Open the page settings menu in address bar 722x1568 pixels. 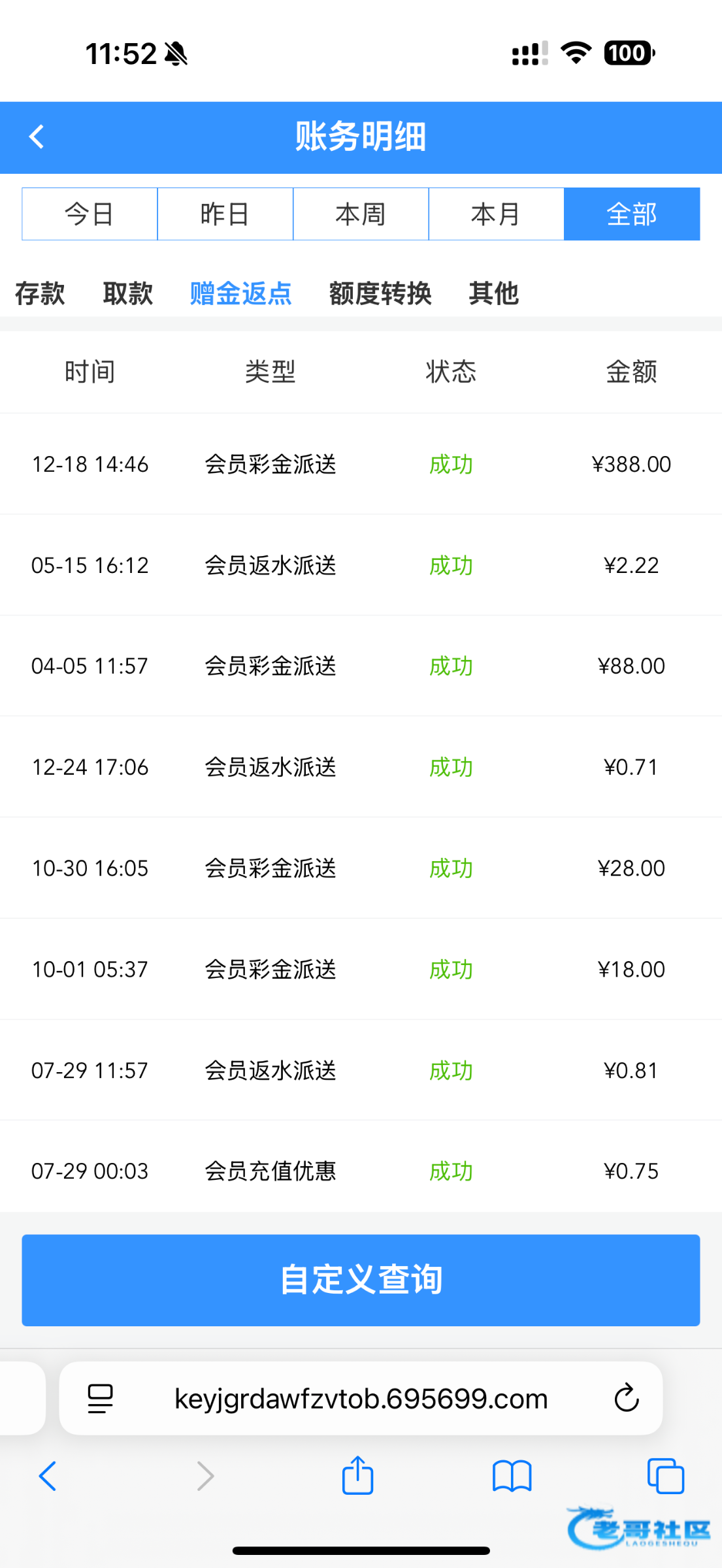coord(100,1399)
